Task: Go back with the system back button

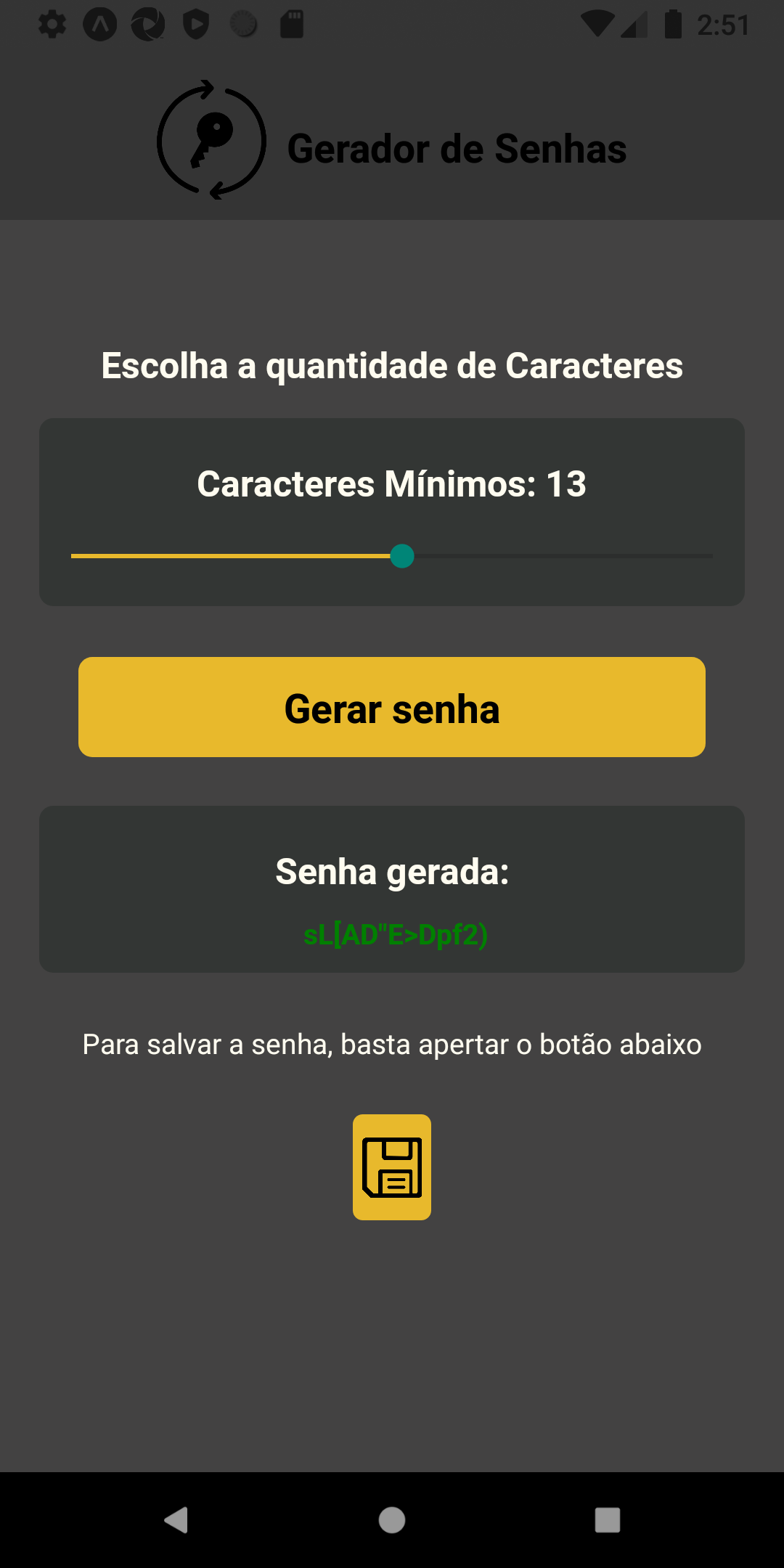Action: [176, 1519]
